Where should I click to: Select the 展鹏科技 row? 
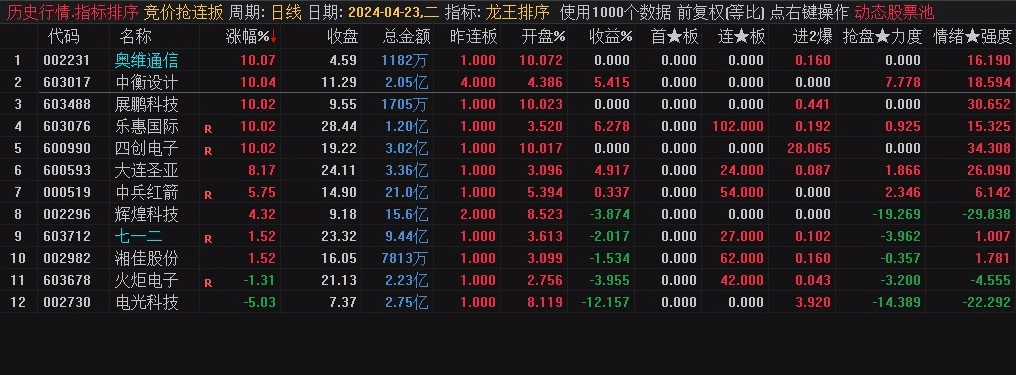(508, 104)
